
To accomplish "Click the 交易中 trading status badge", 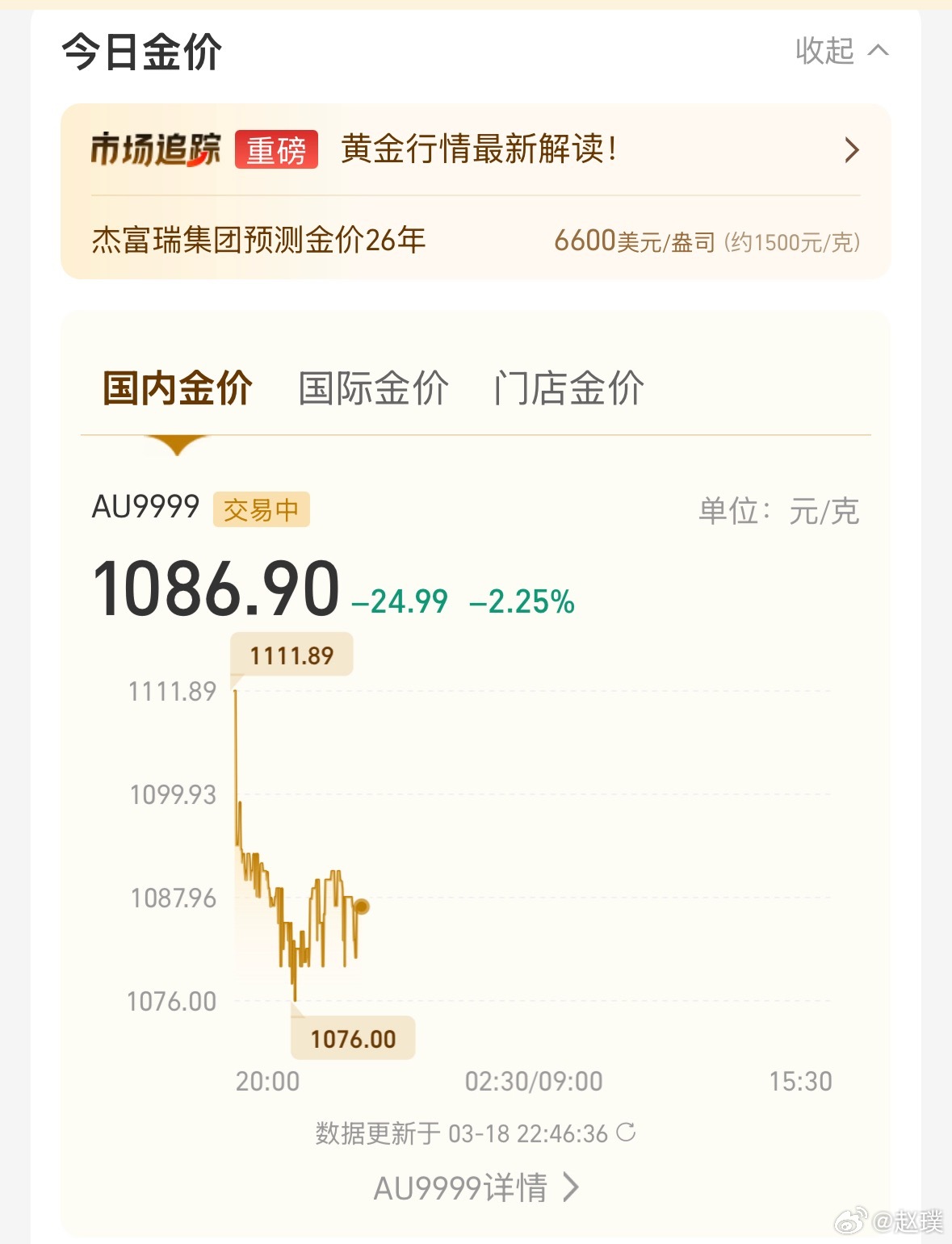I will (x=260, y=509).
